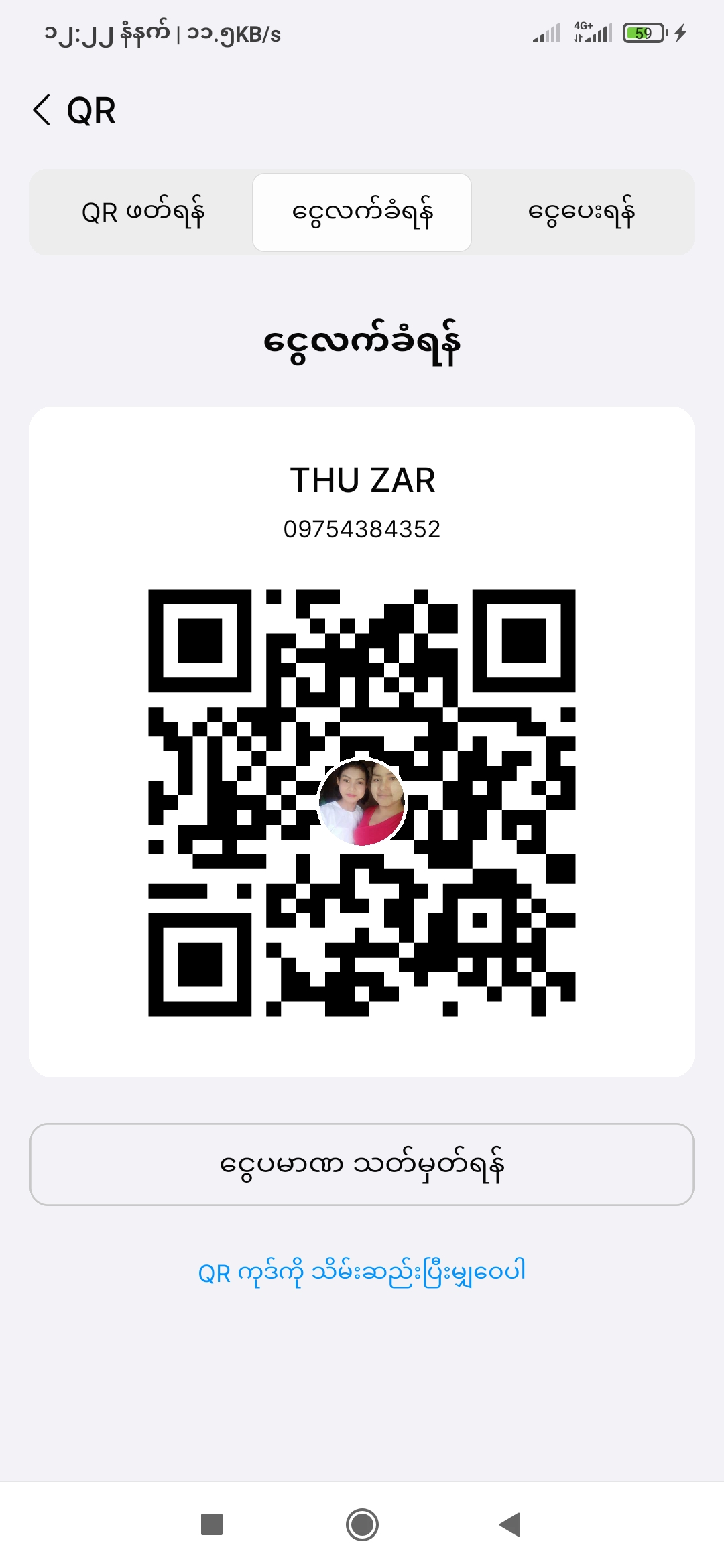
Task: Select the ငွေလက်ခံရန် tab
Action: pyautogui.click(x=362, y=212)
